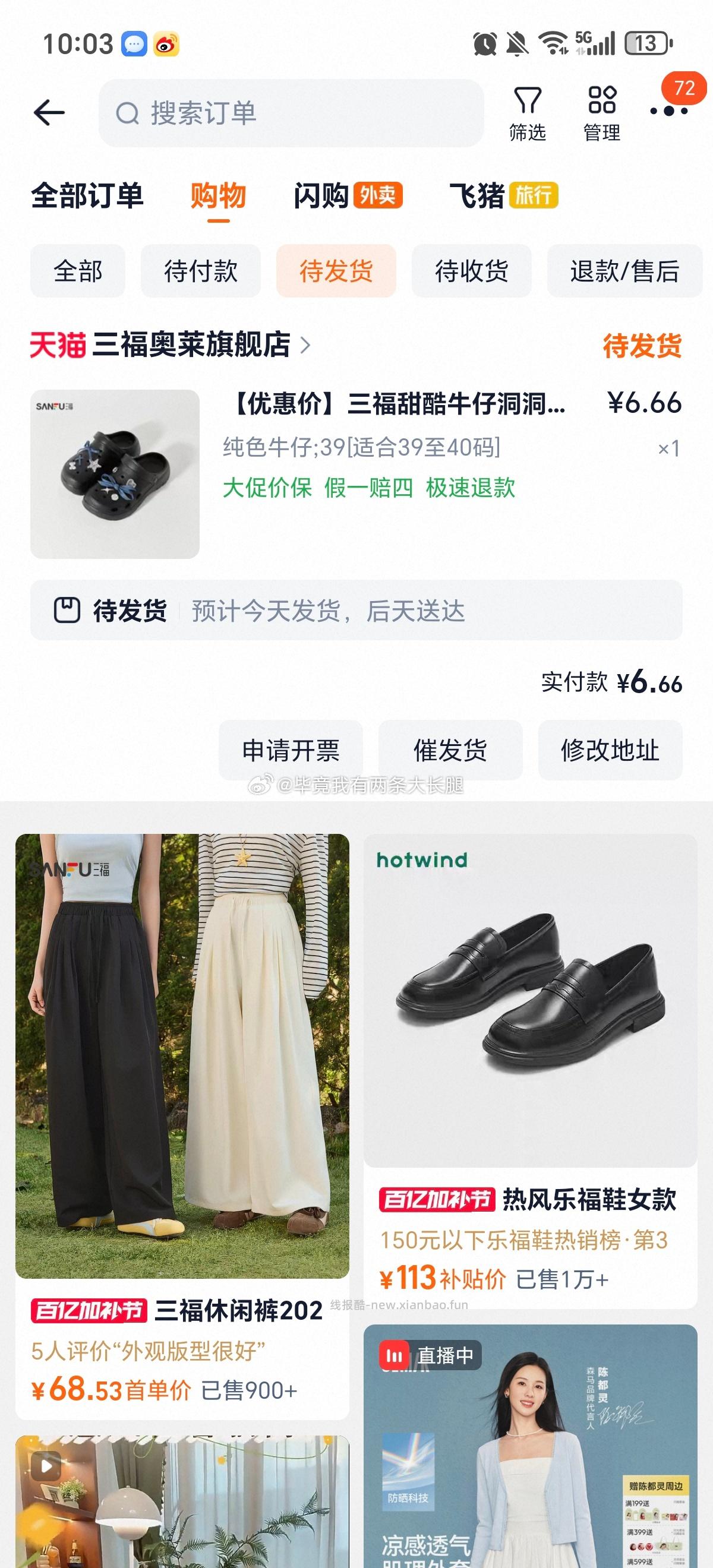This screenshot has width=713, height=1568.
Task: Select the 待收货 filter chip
Action: pyautogui.click(x=472, y=271)
